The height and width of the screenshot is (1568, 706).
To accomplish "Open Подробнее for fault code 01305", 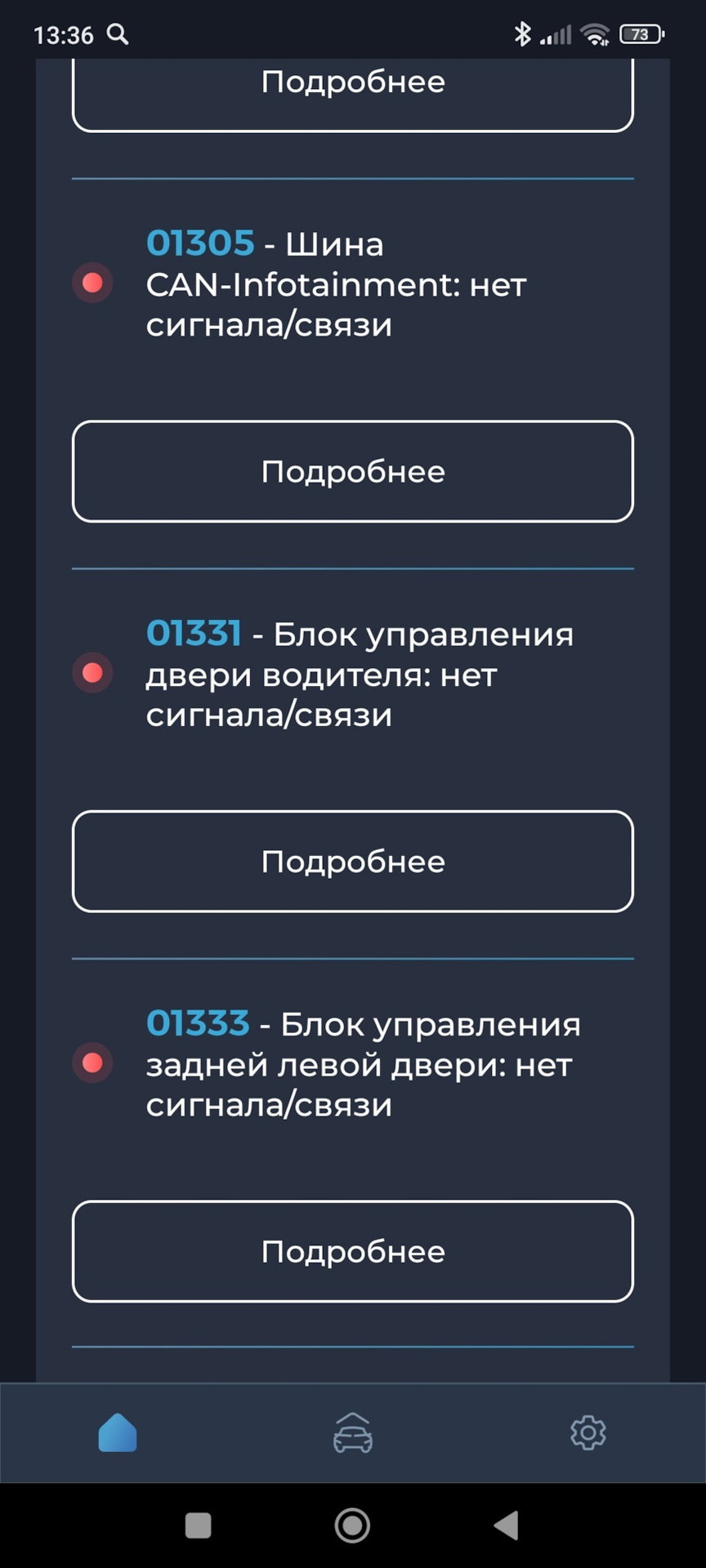I will pos(353,471).
